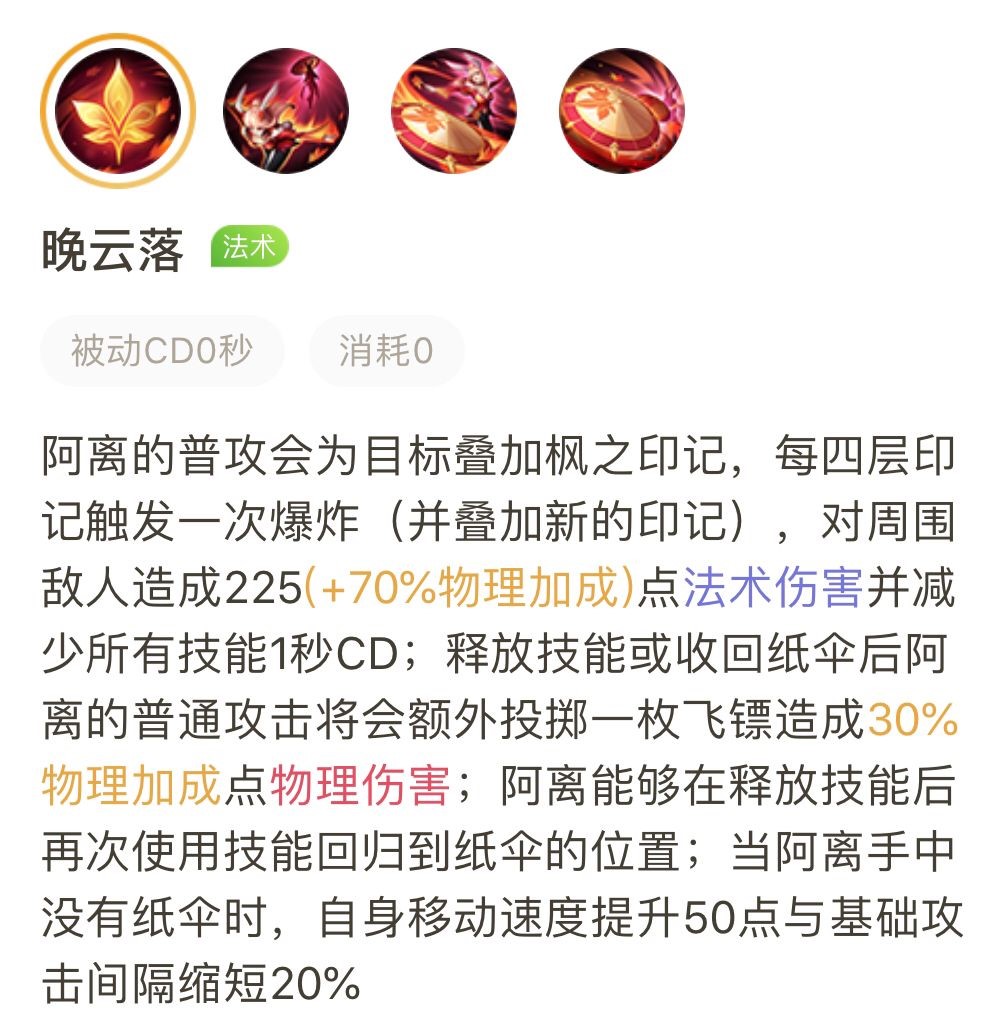Select the second skill icon
This screenshot has height=1026, width=1004.
[x=286, y=111]
